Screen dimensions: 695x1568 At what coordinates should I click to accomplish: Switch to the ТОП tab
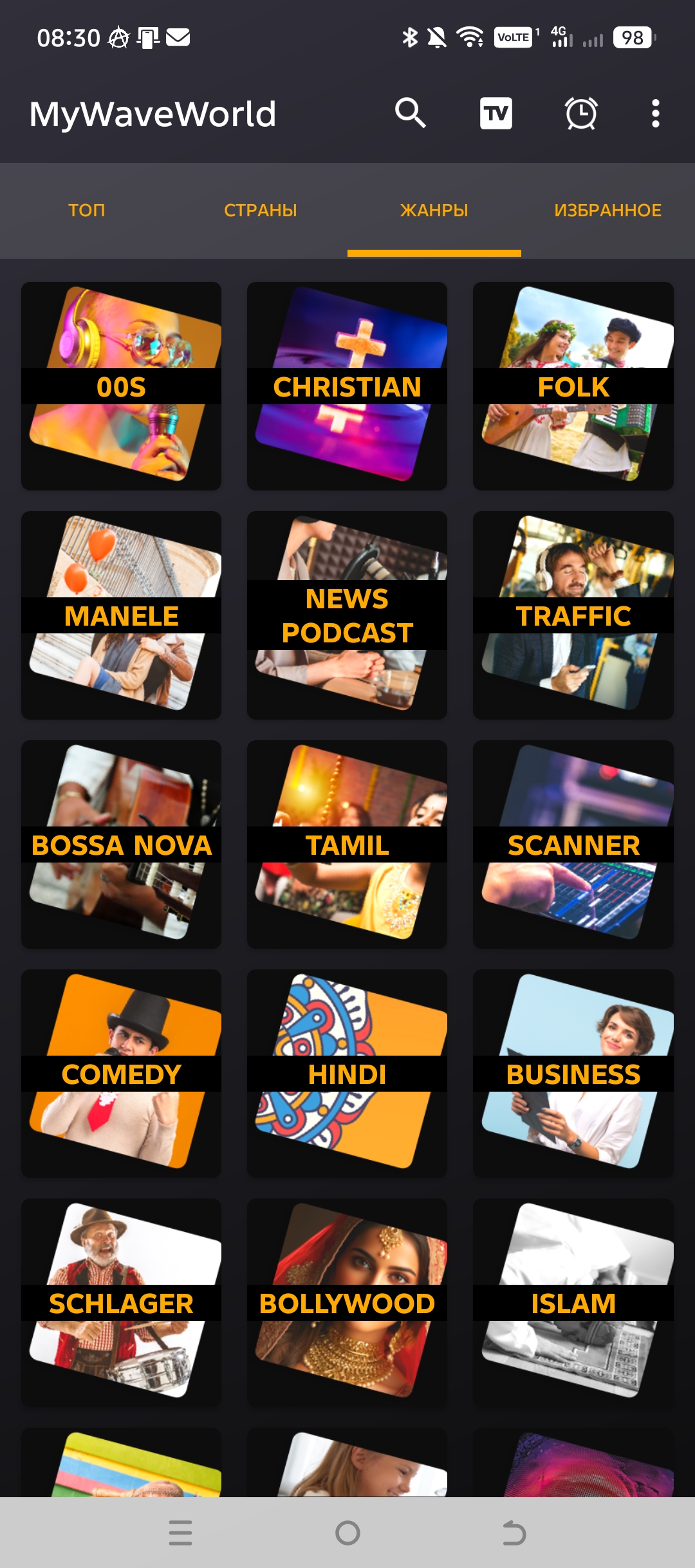click(x=87, y=210)
